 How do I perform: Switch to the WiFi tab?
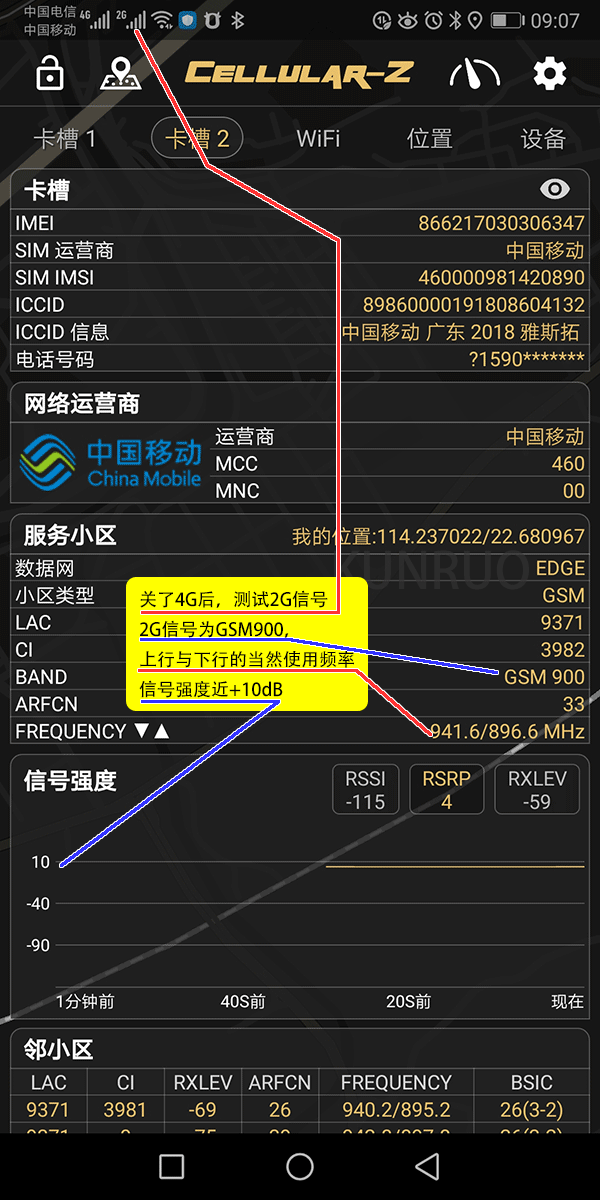pos(318,139)
